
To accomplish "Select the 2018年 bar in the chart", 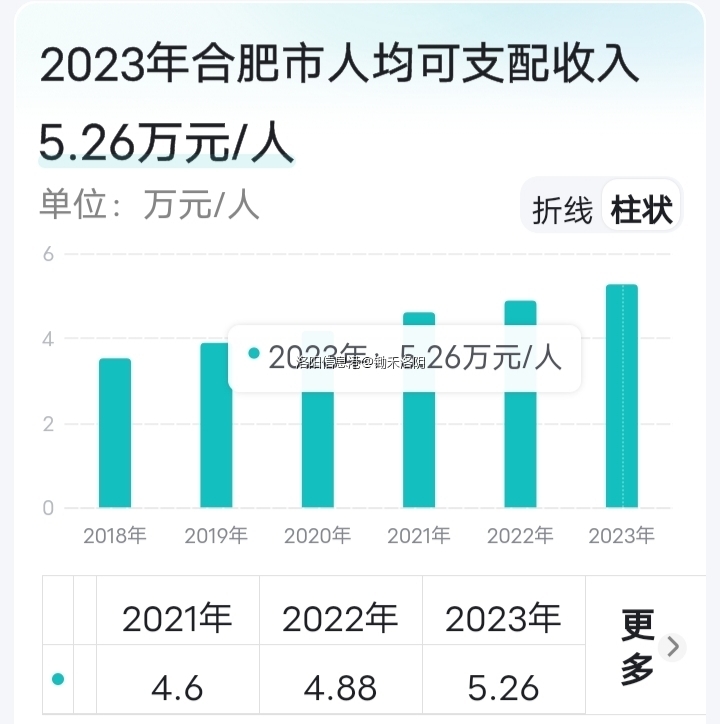I will (115, 432).
